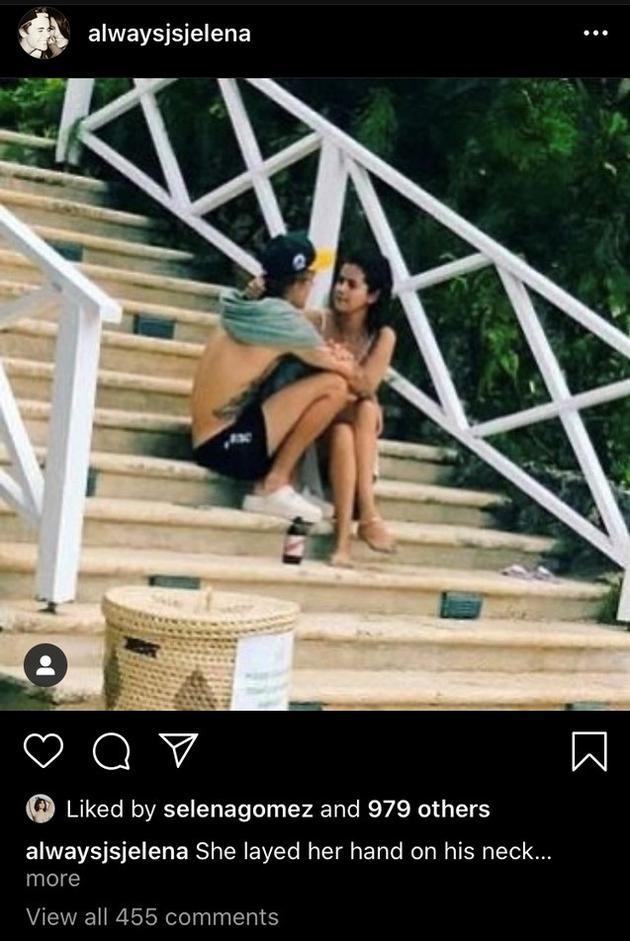This screenshot has width=630, height=941.
Task: Expand the caption with 'more'
Action: coord(53,879)
